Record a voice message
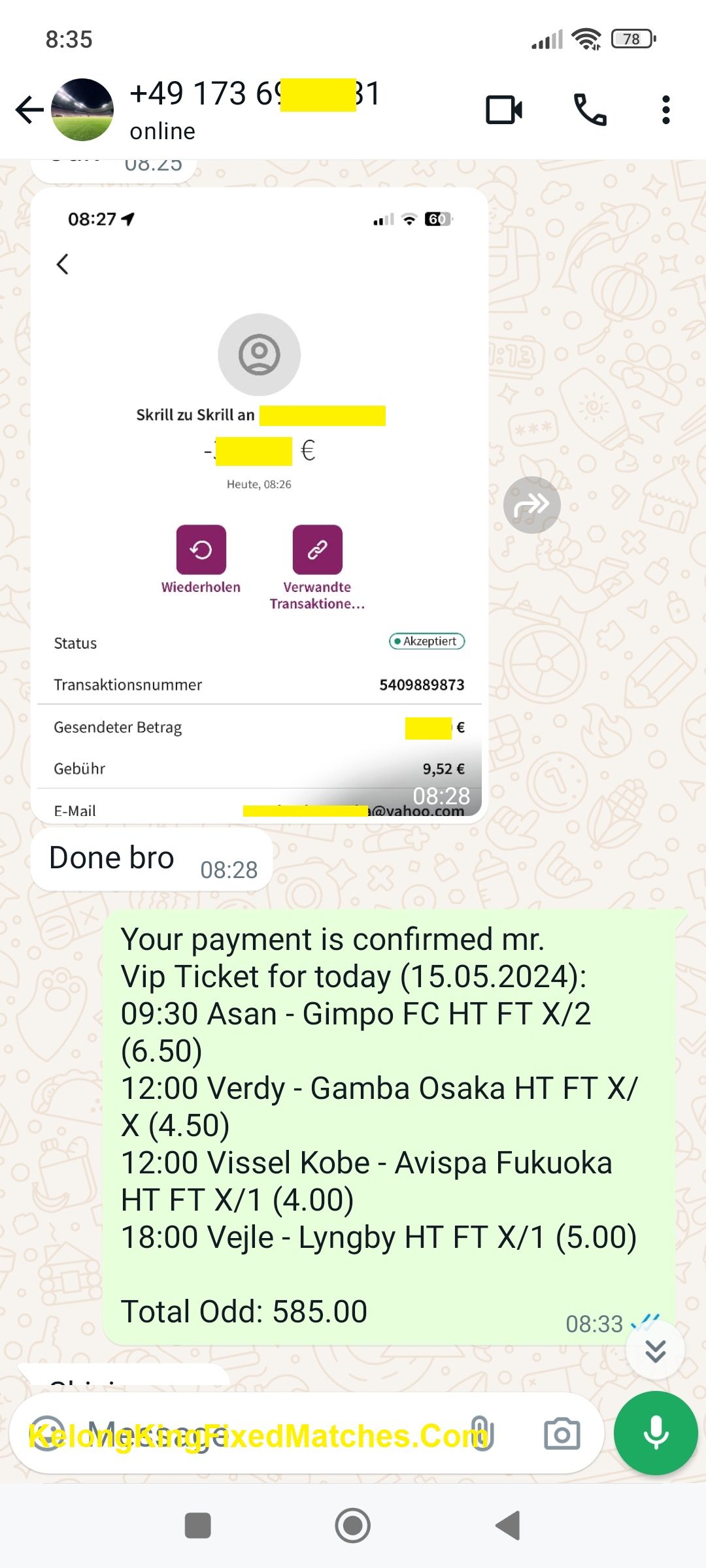Image resolution: width=706 pixels, height=1568 pixels. pos(656,1433)
